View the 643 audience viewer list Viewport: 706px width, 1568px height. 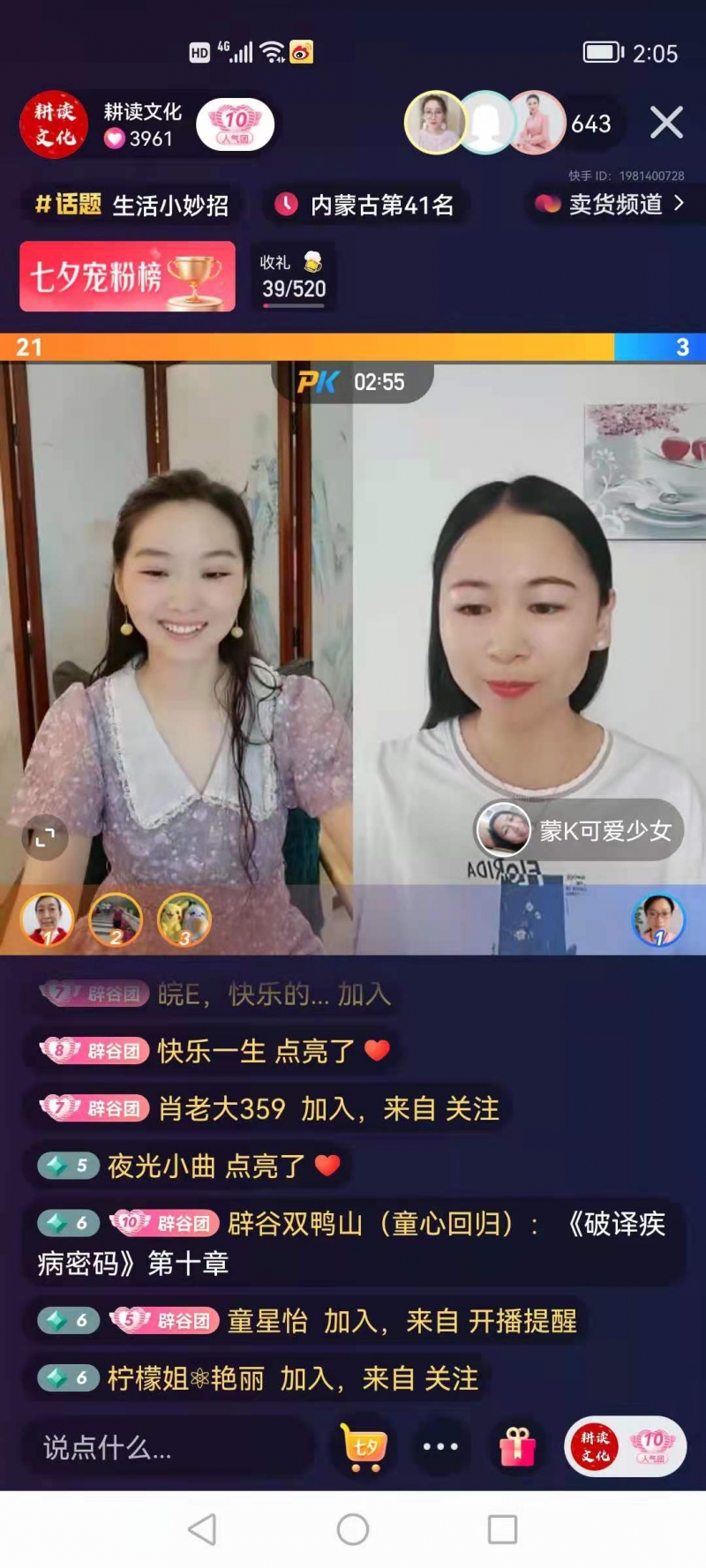590,124
